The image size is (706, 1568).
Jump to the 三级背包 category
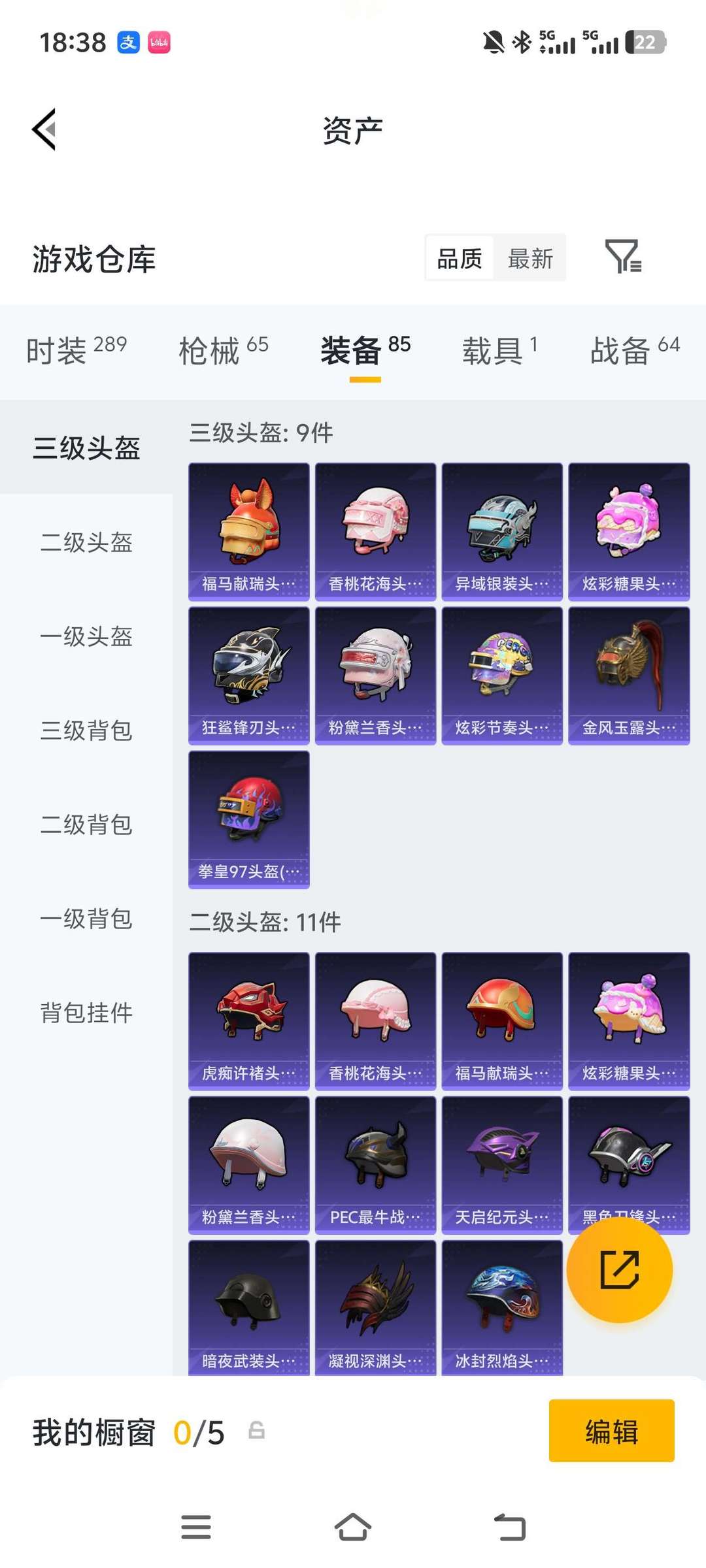pos(86,730)
